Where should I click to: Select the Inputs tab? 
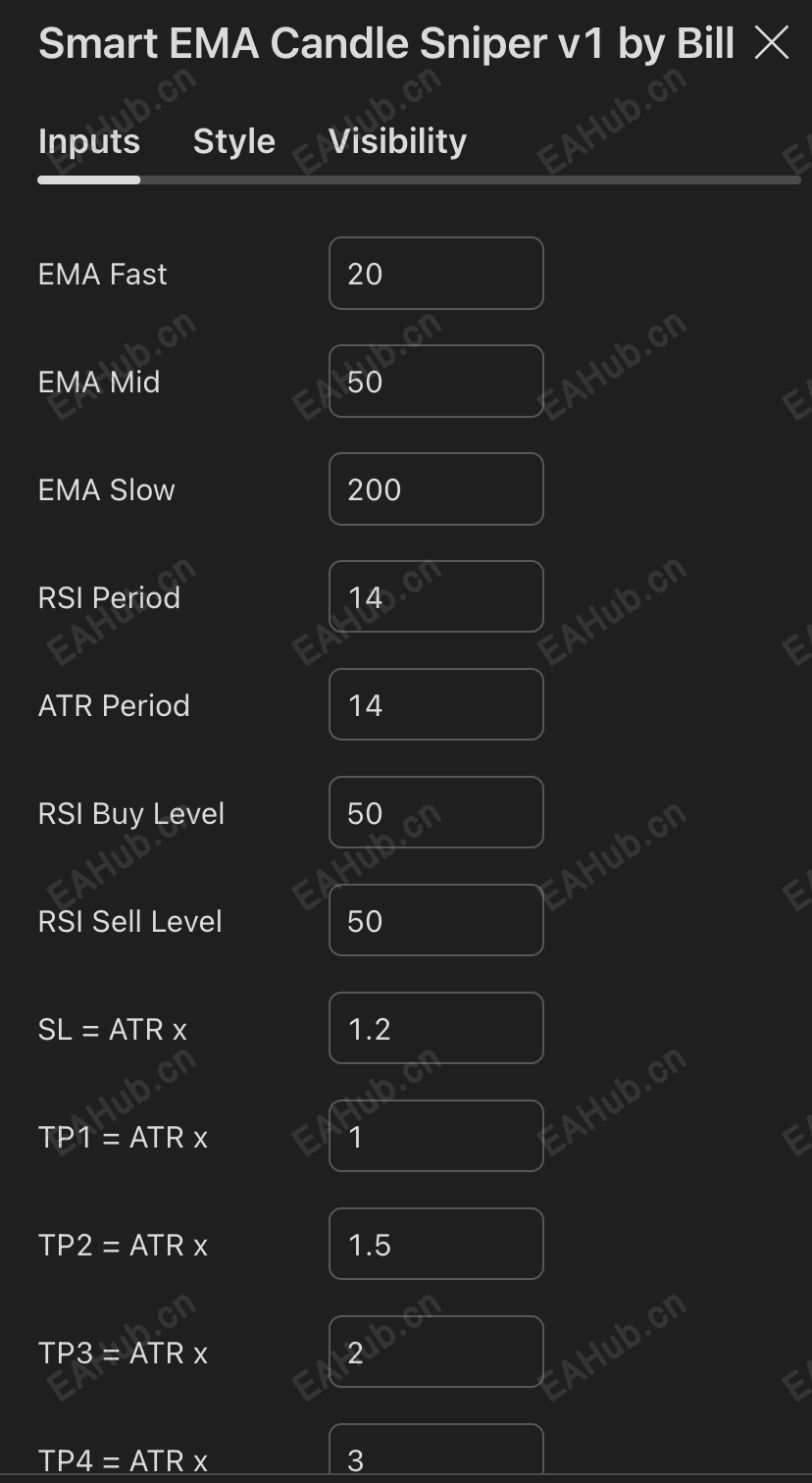click(x=89, y=141)
